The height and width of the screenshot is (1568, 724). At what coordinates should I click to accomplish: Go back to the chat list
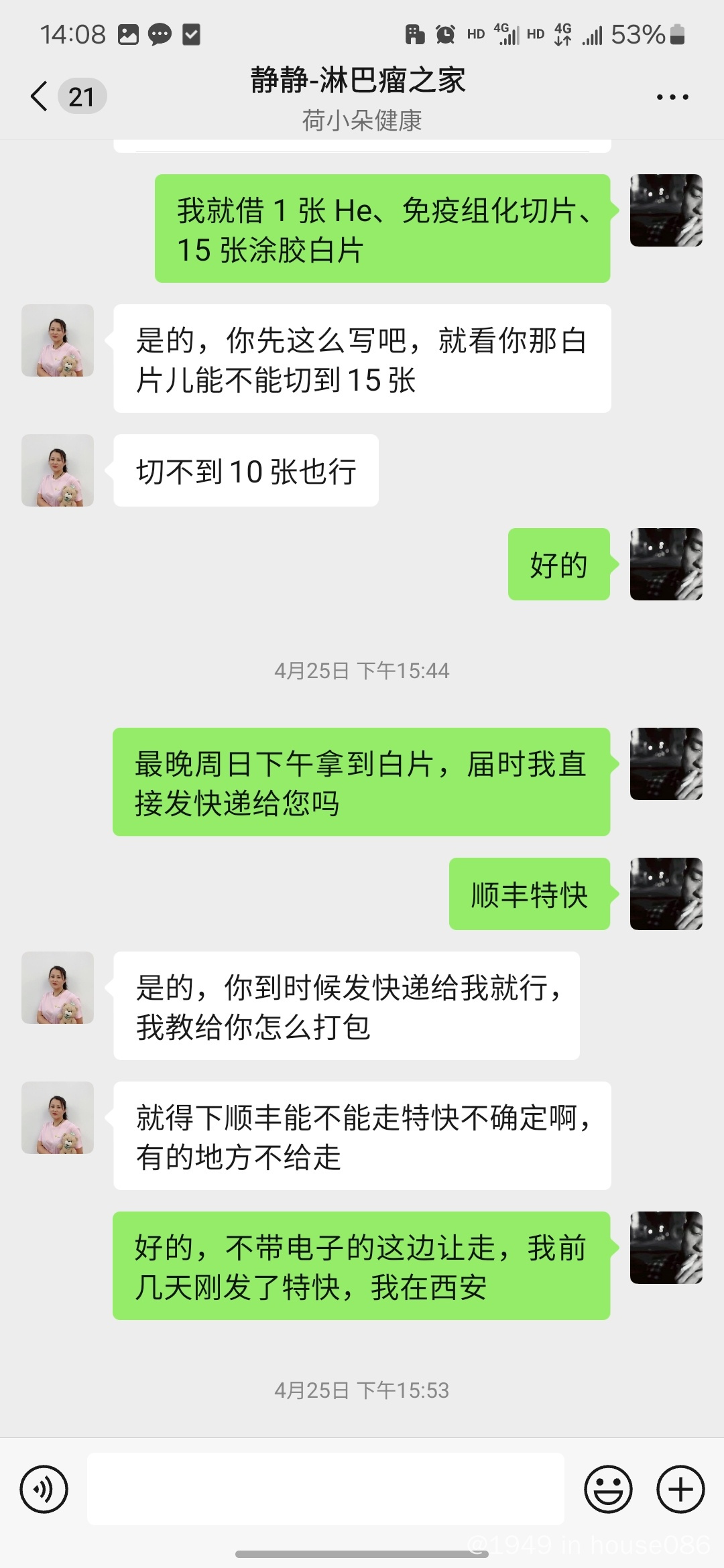[x=40, y=96]
